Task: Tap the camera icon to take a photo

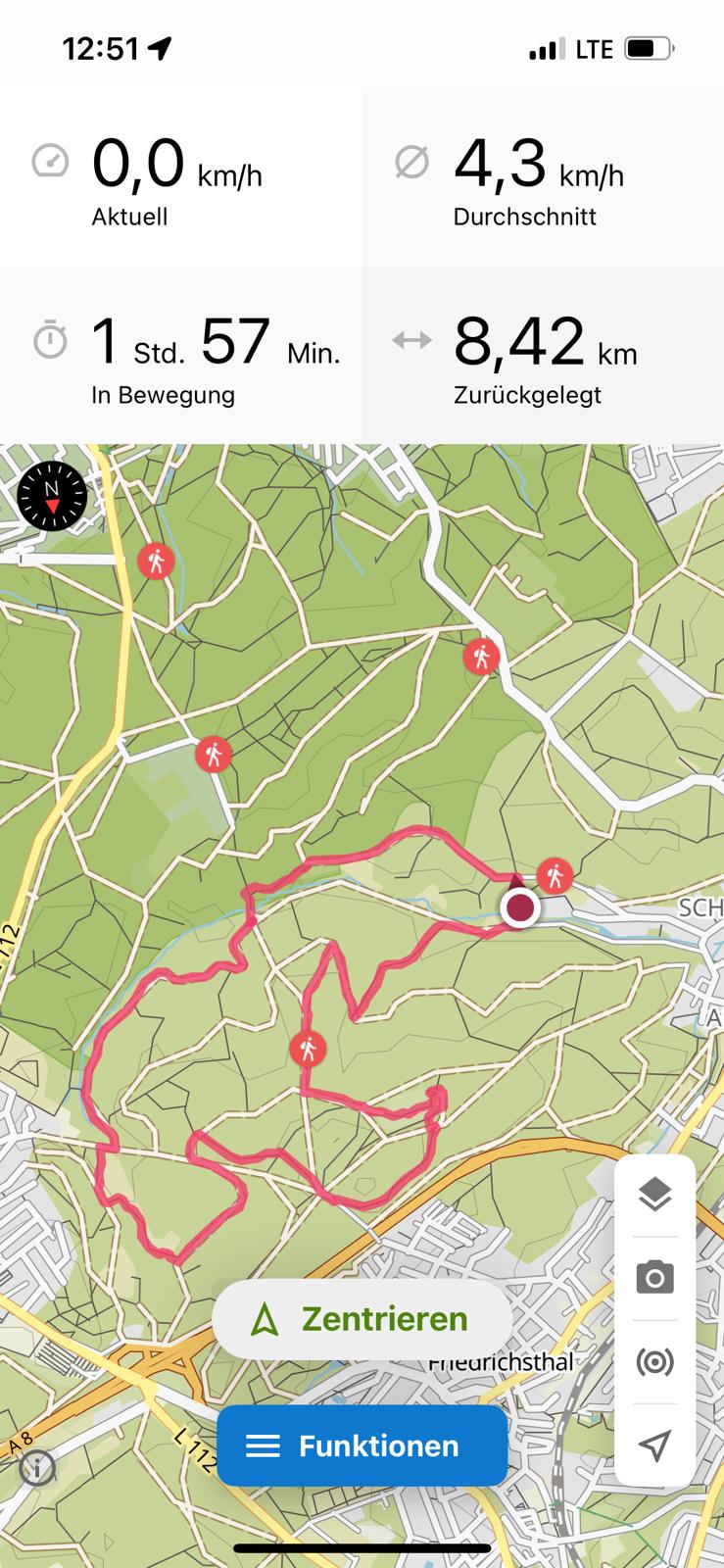Action: [654, 1278]
